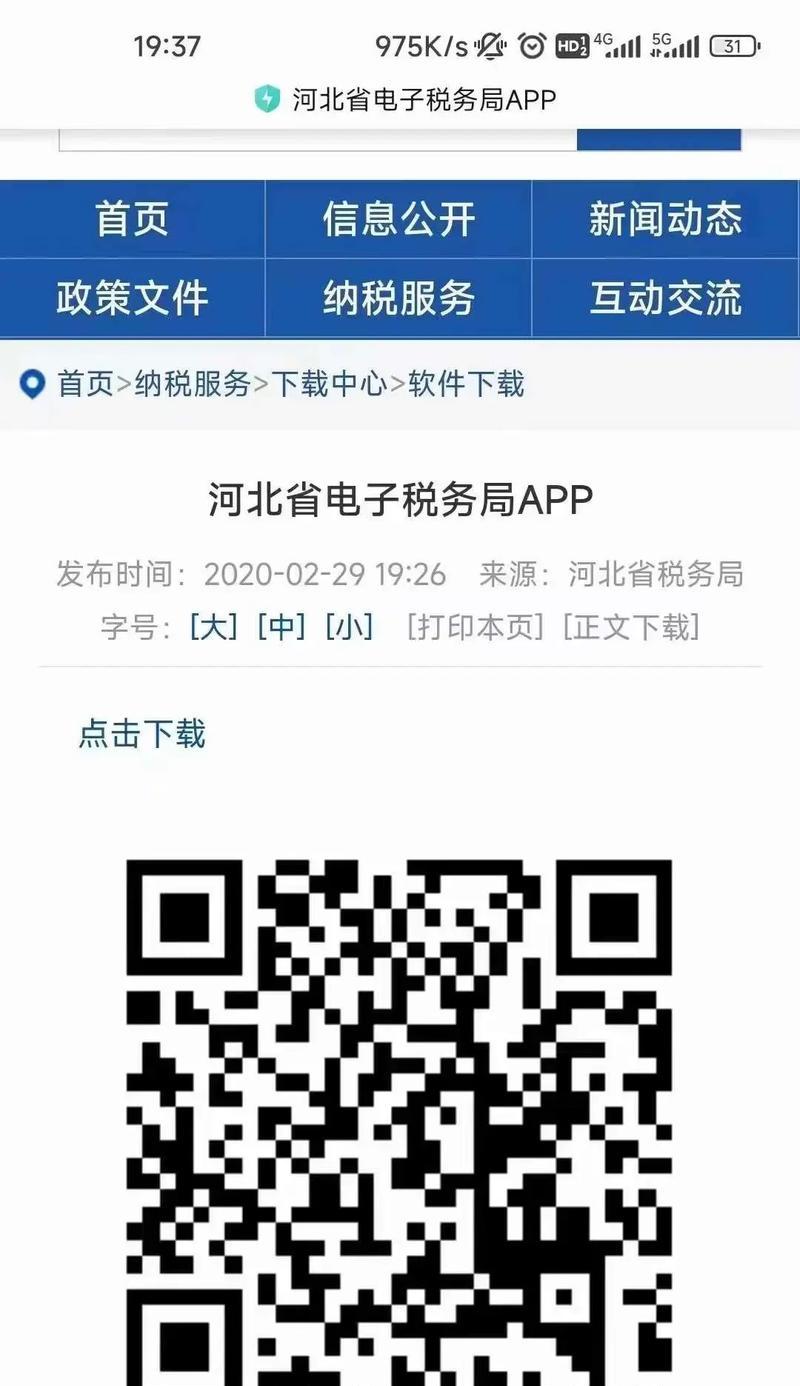
Task: Set font size to 小
Action: pos(349,628)
